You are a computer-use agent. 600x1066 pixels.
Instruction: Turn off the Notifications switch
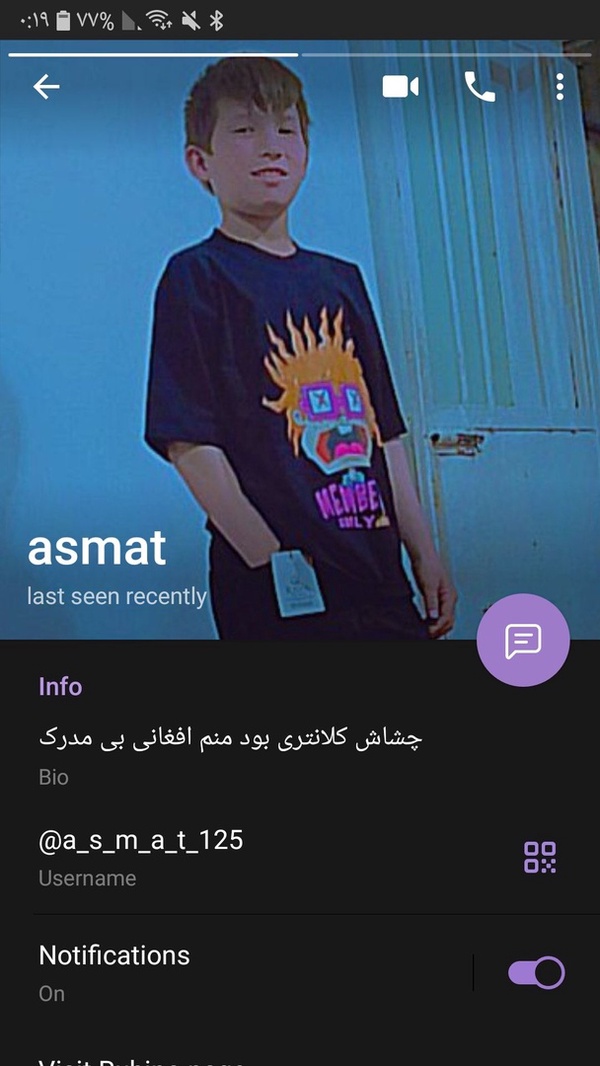point(536,973)
